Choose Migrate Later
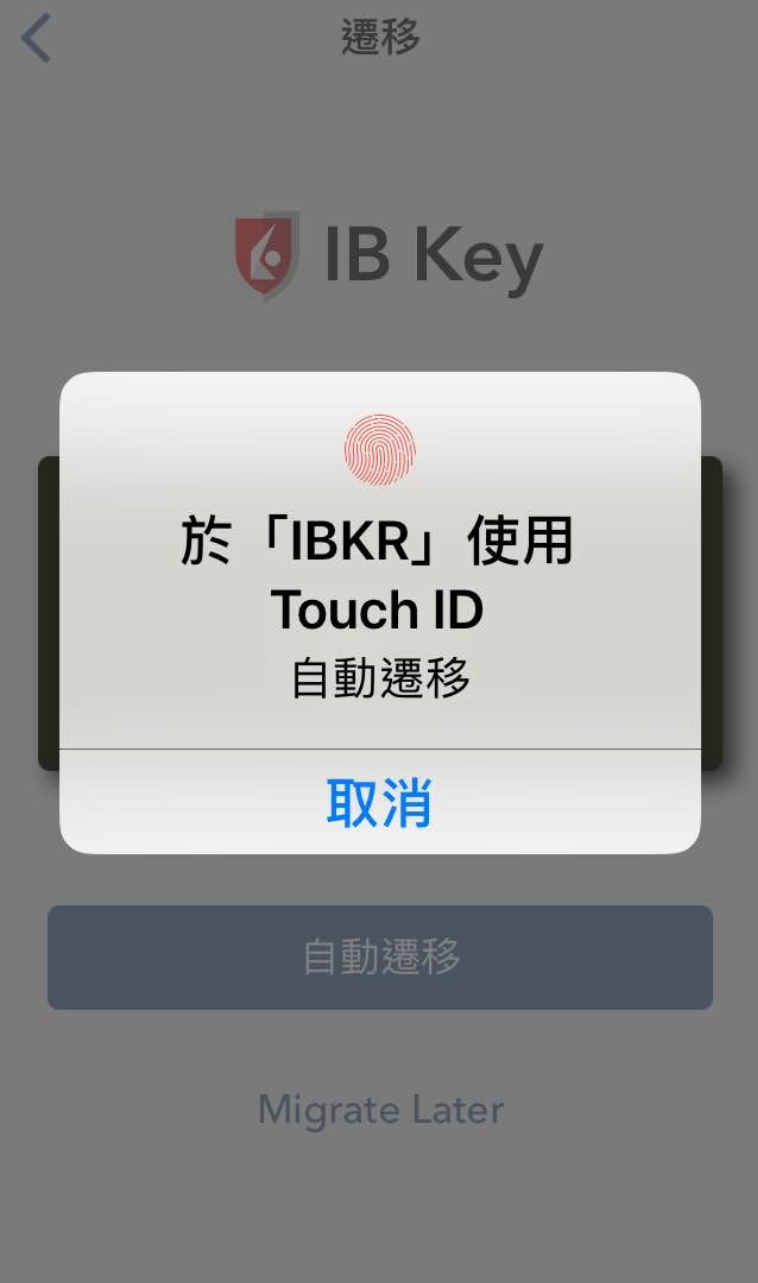Screen dimensions: 758x1283 (x=380, y=1109)
